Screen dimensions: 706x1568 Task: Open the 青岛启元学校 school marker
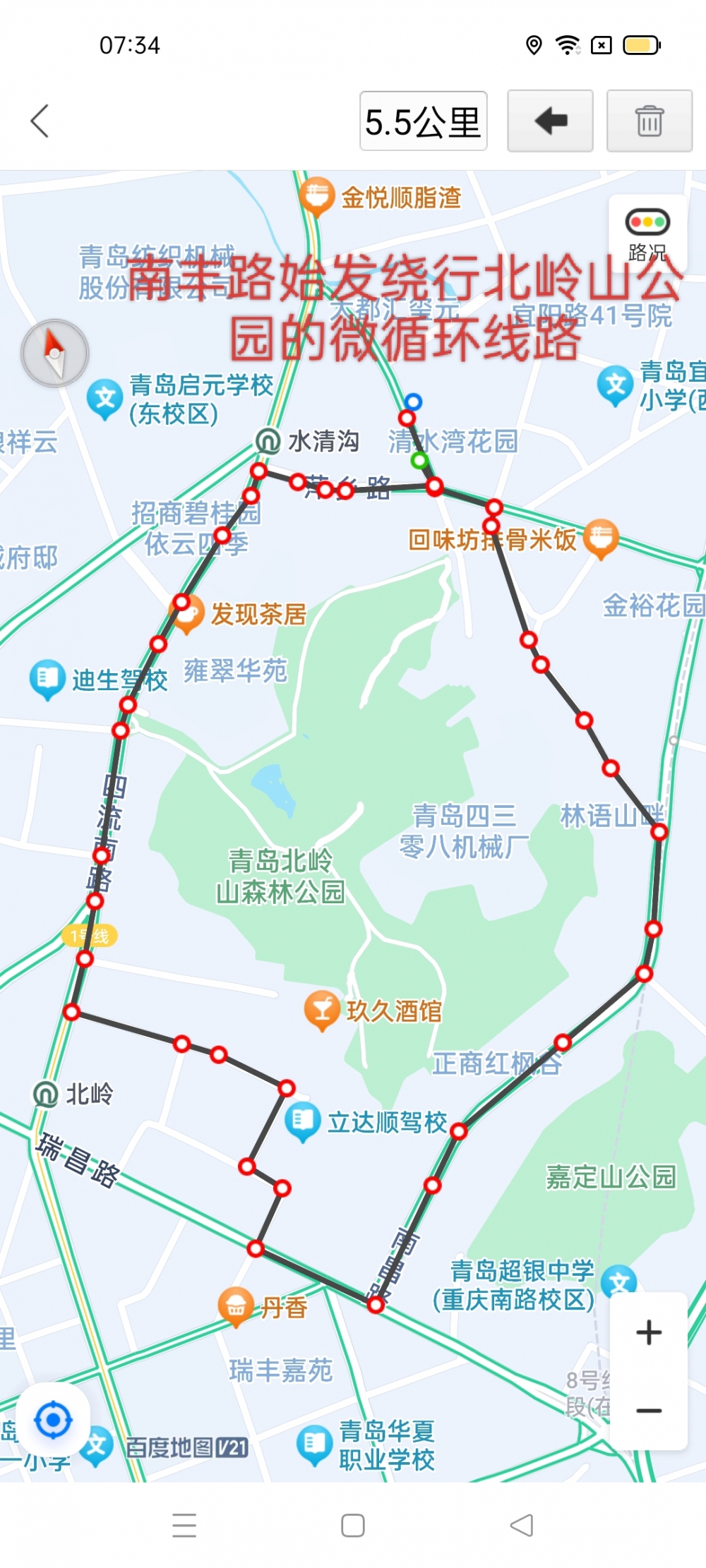(105, 399)
